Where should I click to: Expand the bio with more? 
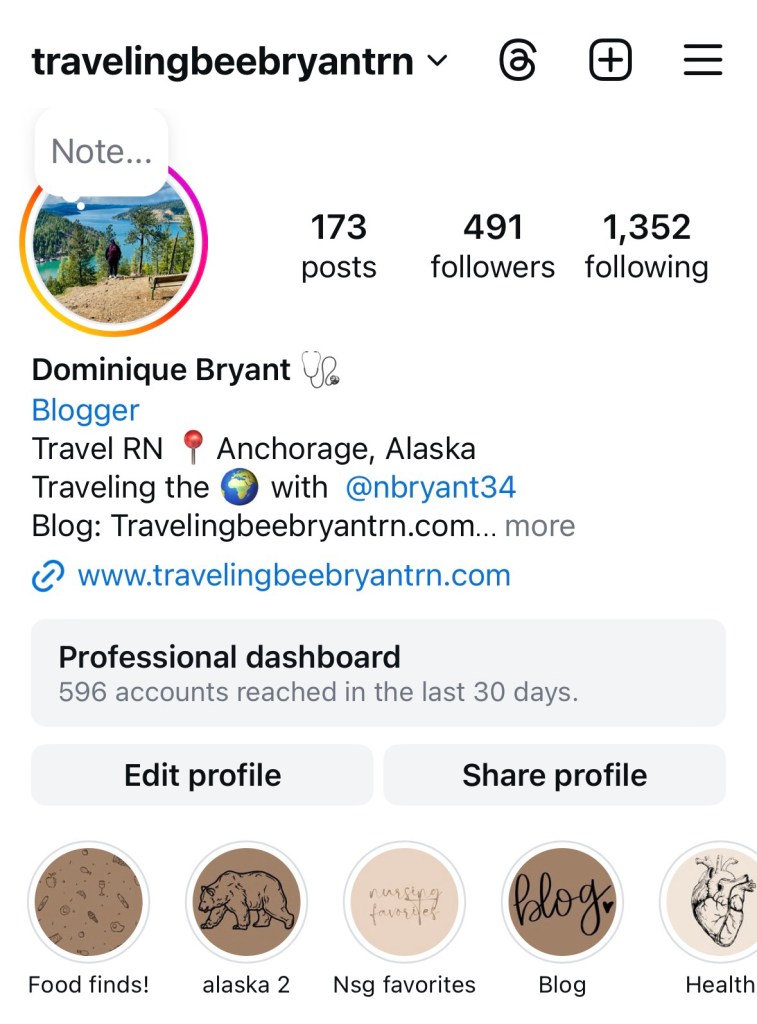[539, 526]
